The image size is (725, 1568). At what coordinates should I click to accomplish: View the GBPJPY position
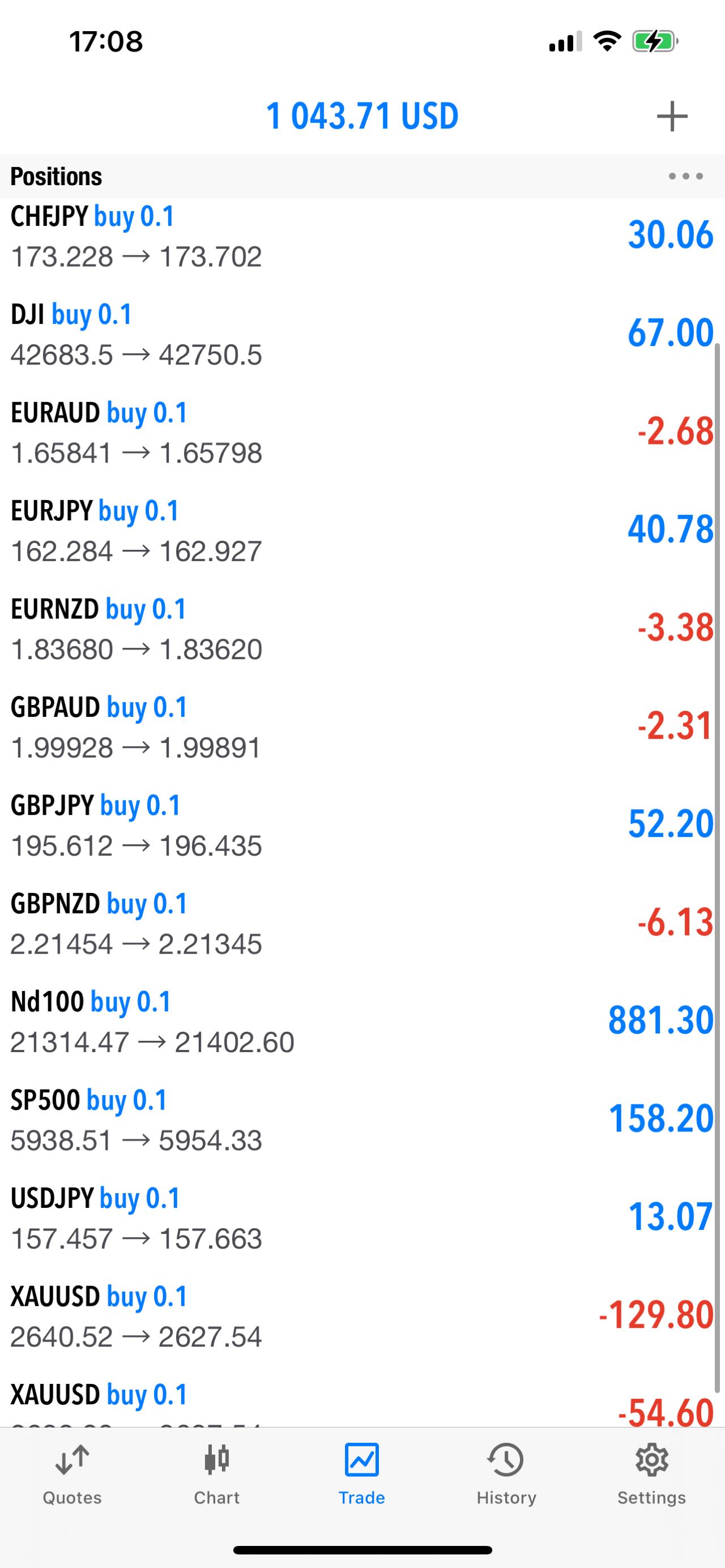pyautogui.click(x=362, y=825)
